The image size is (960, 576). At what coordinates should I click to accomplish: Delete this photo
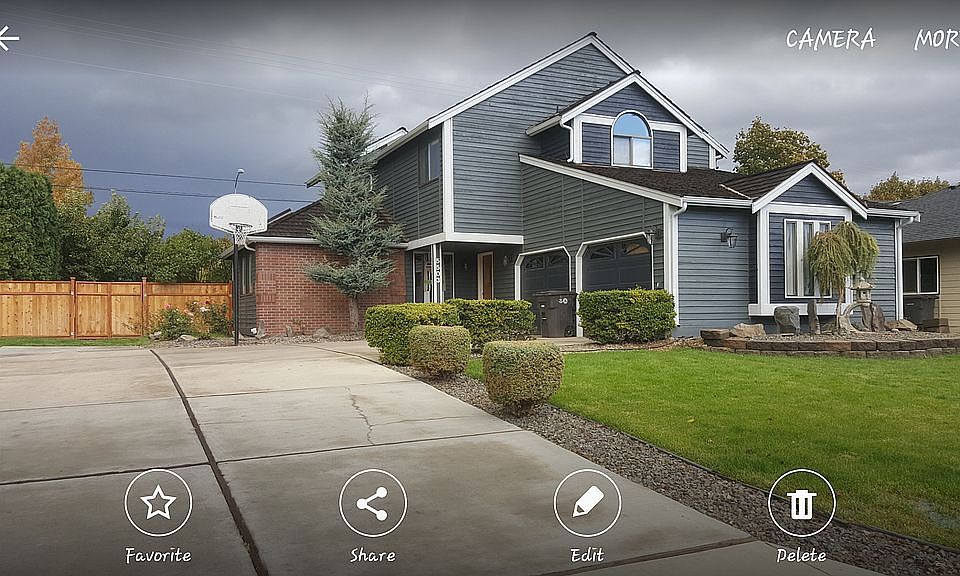coord(801,503)
